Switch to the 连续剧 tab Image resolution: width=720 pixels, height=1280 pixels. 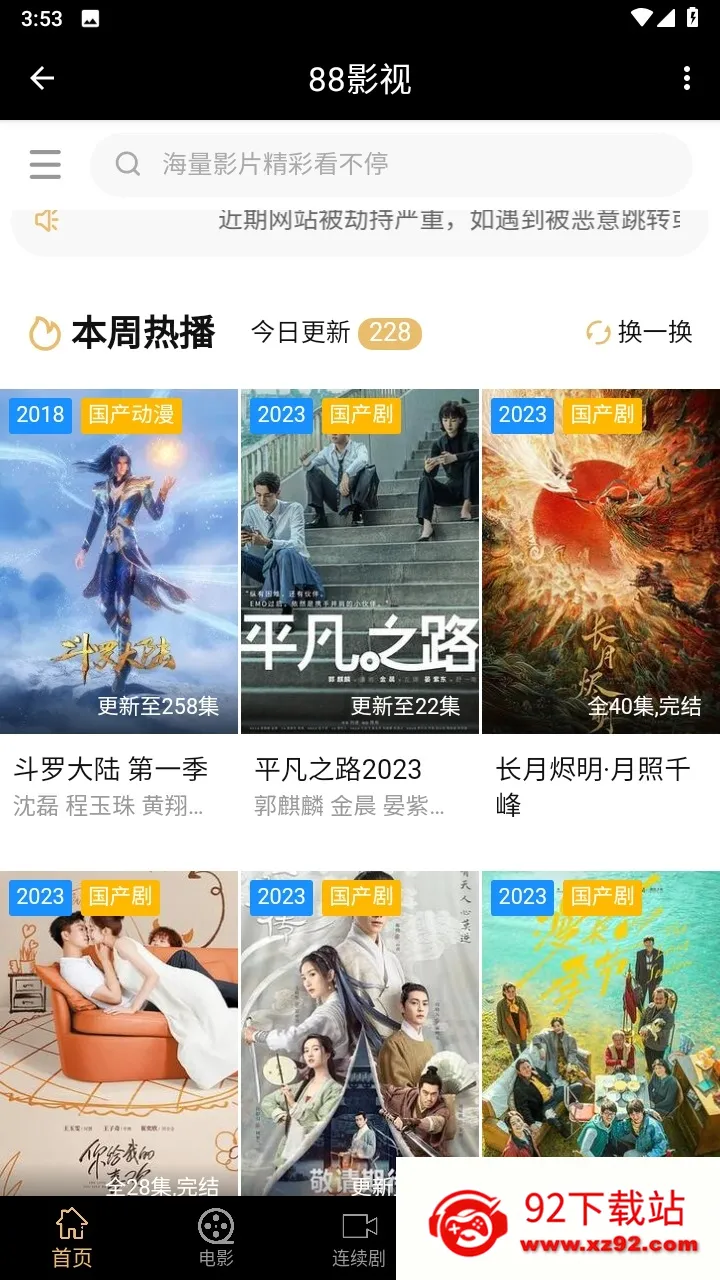[x=359, y=1238]
